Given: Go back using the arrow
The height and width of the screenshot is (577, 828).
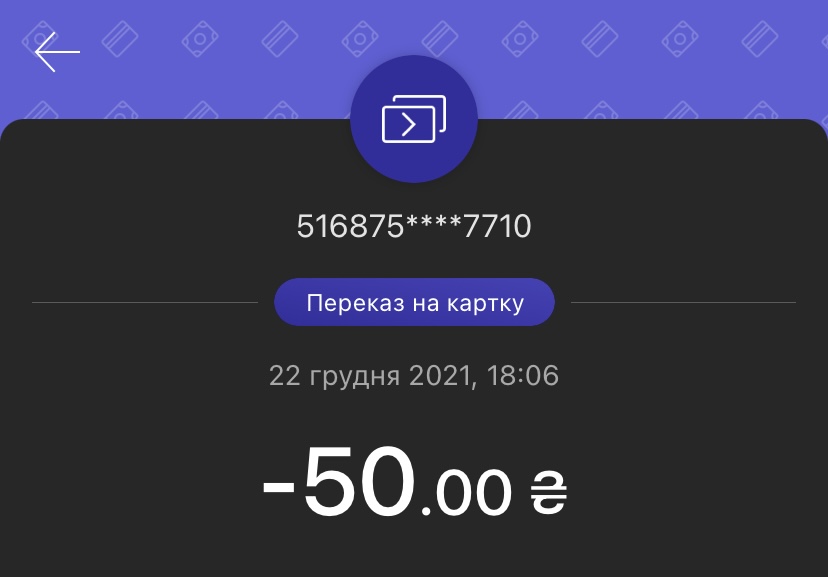Looking at the screenshot, I should [57, 52].
